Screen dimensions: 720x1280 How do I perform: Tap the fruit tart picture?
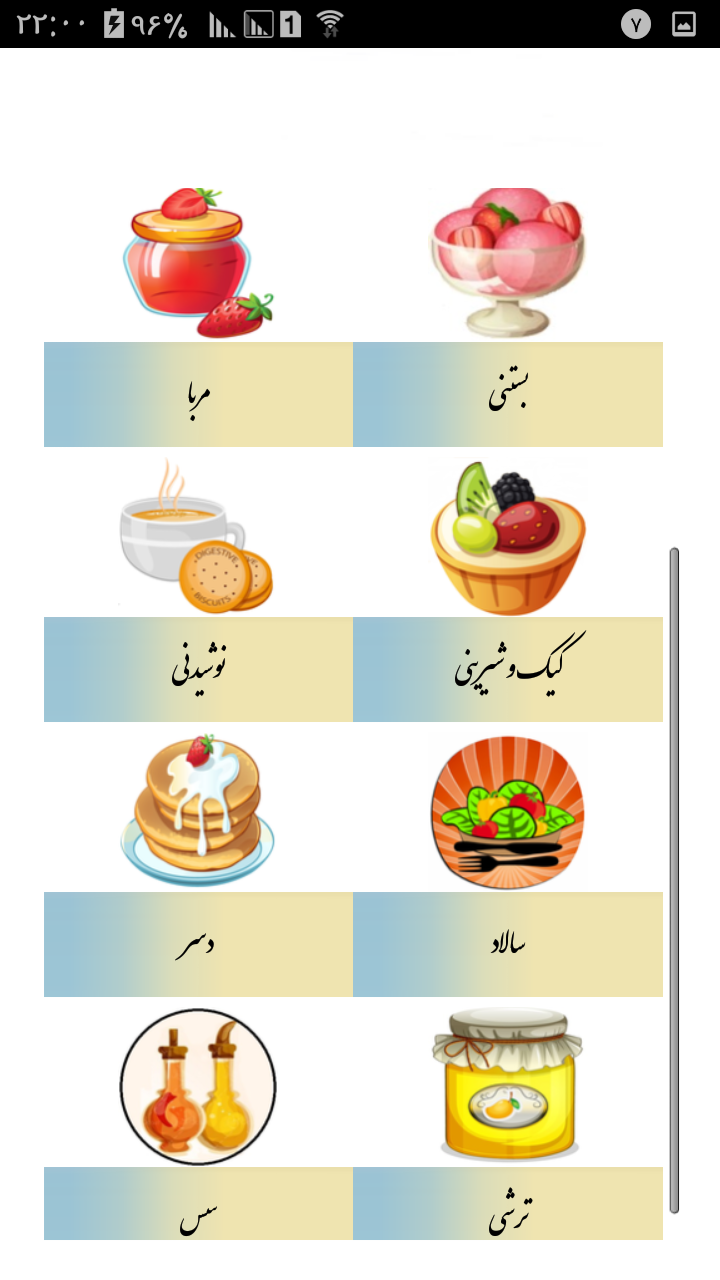508,537
